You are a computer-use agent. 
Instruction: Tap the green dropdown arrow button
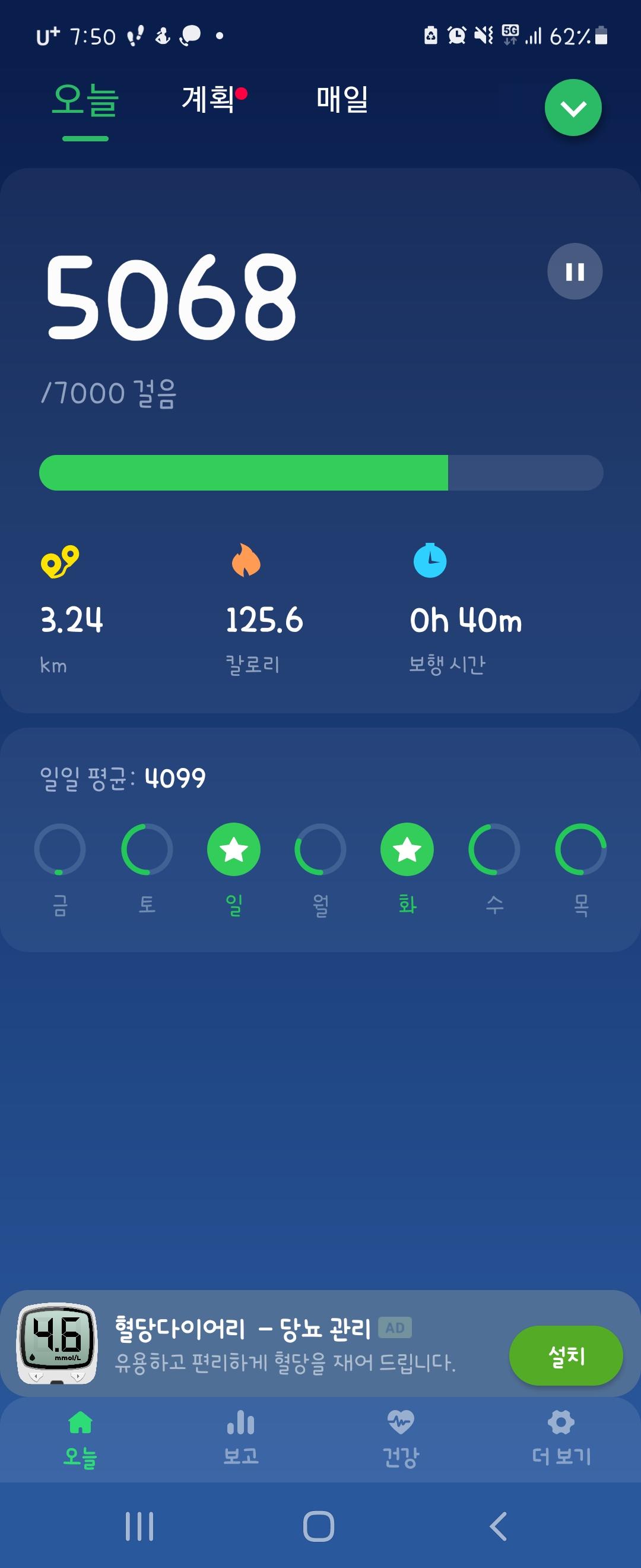pyautogui.click(x=573, y=108)
